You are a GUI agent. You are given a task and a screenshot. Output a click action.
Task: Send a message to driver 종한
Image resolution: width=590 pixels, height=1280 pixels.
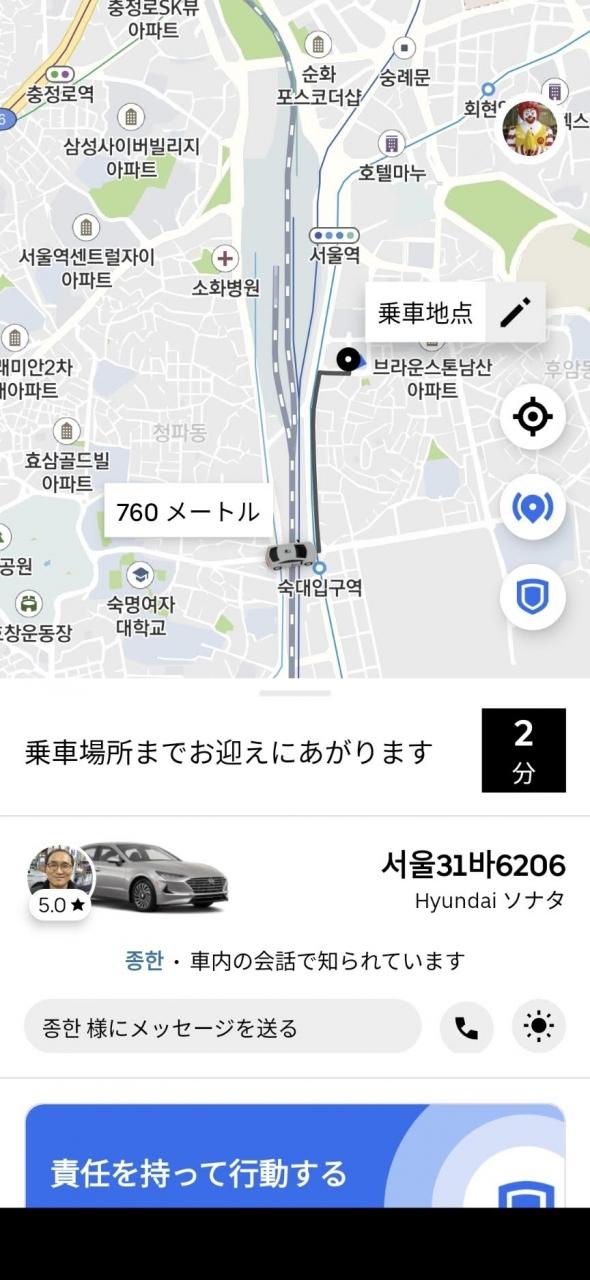[x=223, y=1027]
